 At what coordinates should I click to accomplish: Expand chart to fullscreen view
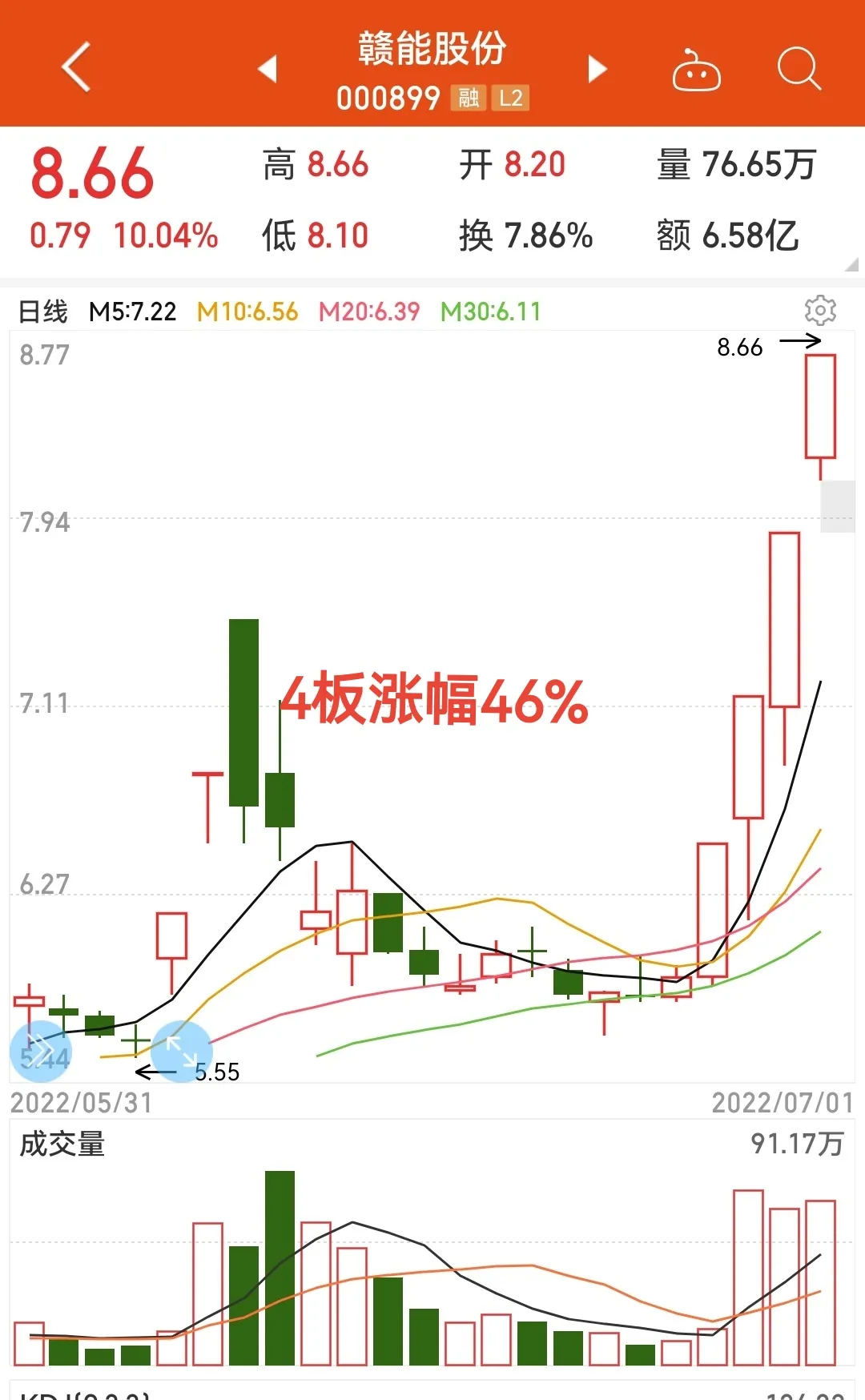(x=181, y=1052)
